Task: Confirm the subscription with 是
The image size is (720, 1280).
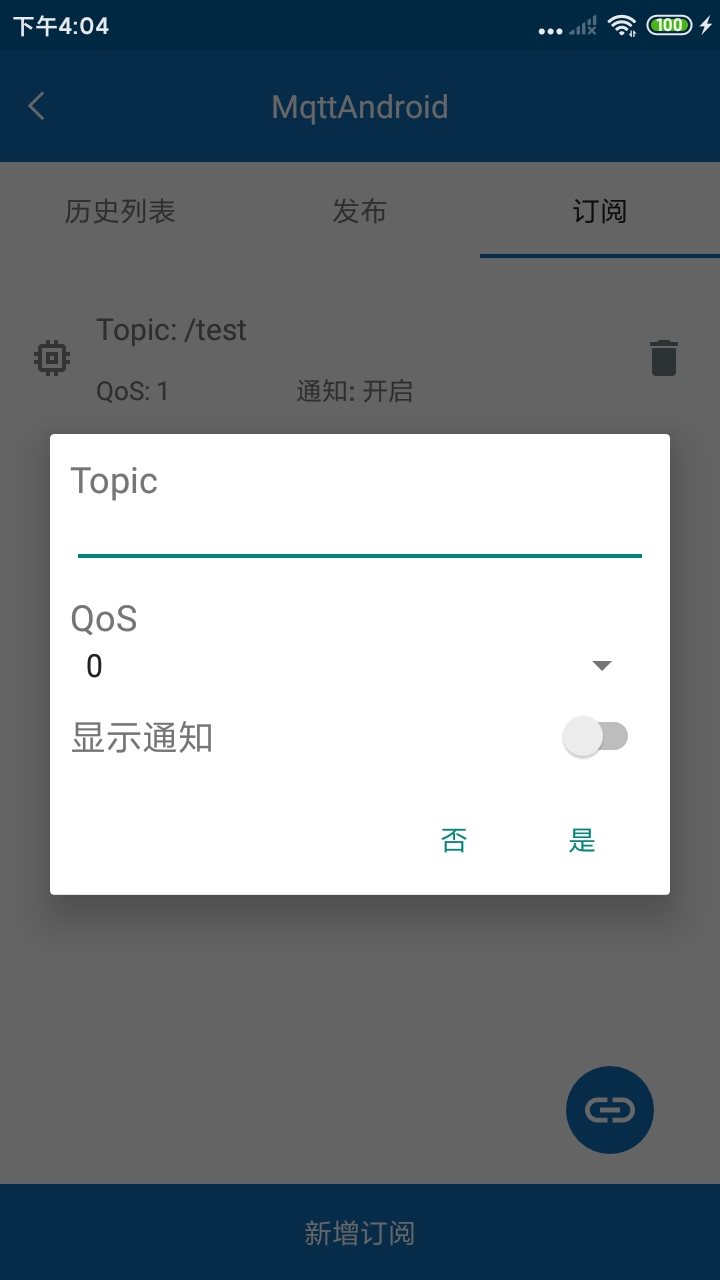Action: click(x=582, y=841)
